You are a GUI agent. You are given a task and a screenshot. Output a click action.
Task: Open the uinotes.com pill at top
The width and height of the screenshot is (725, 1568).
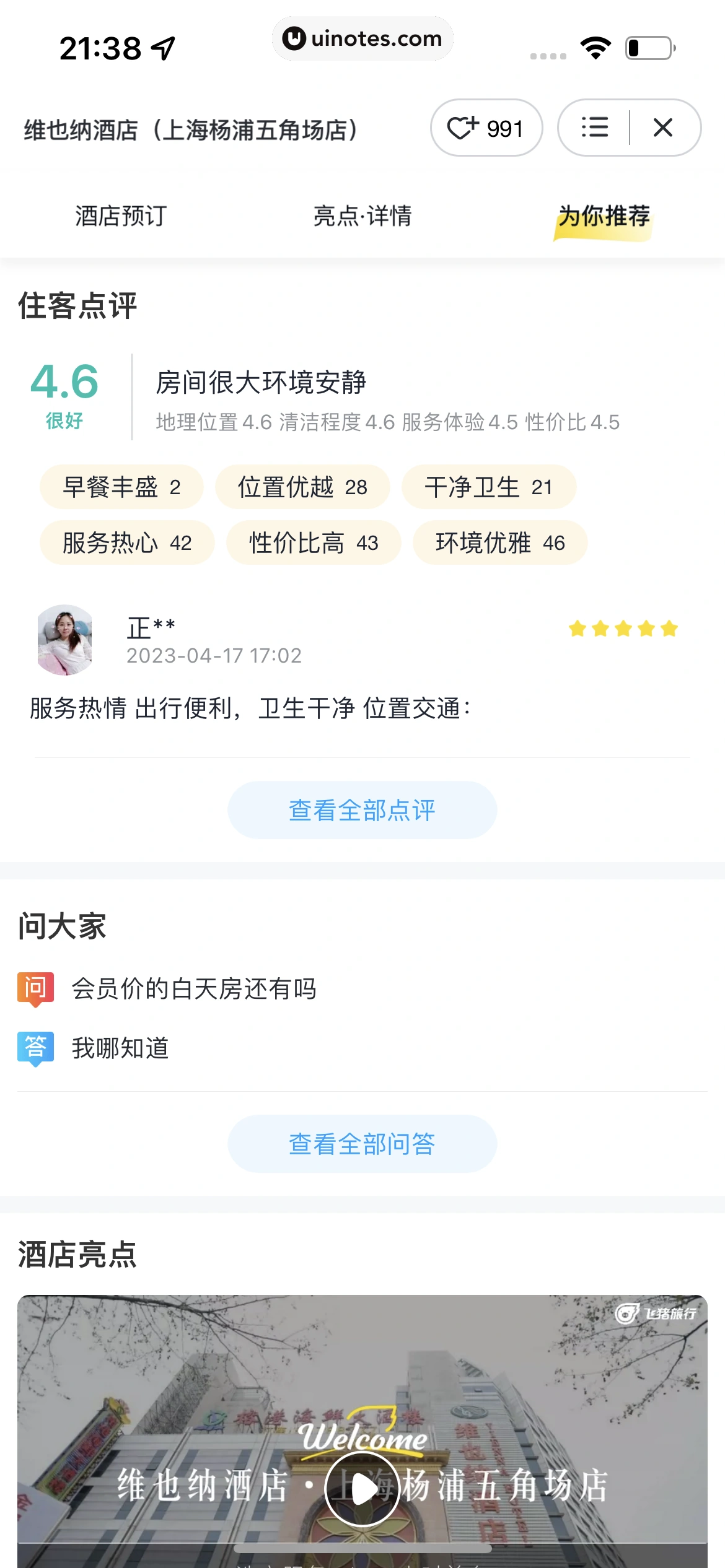[362, 38]
